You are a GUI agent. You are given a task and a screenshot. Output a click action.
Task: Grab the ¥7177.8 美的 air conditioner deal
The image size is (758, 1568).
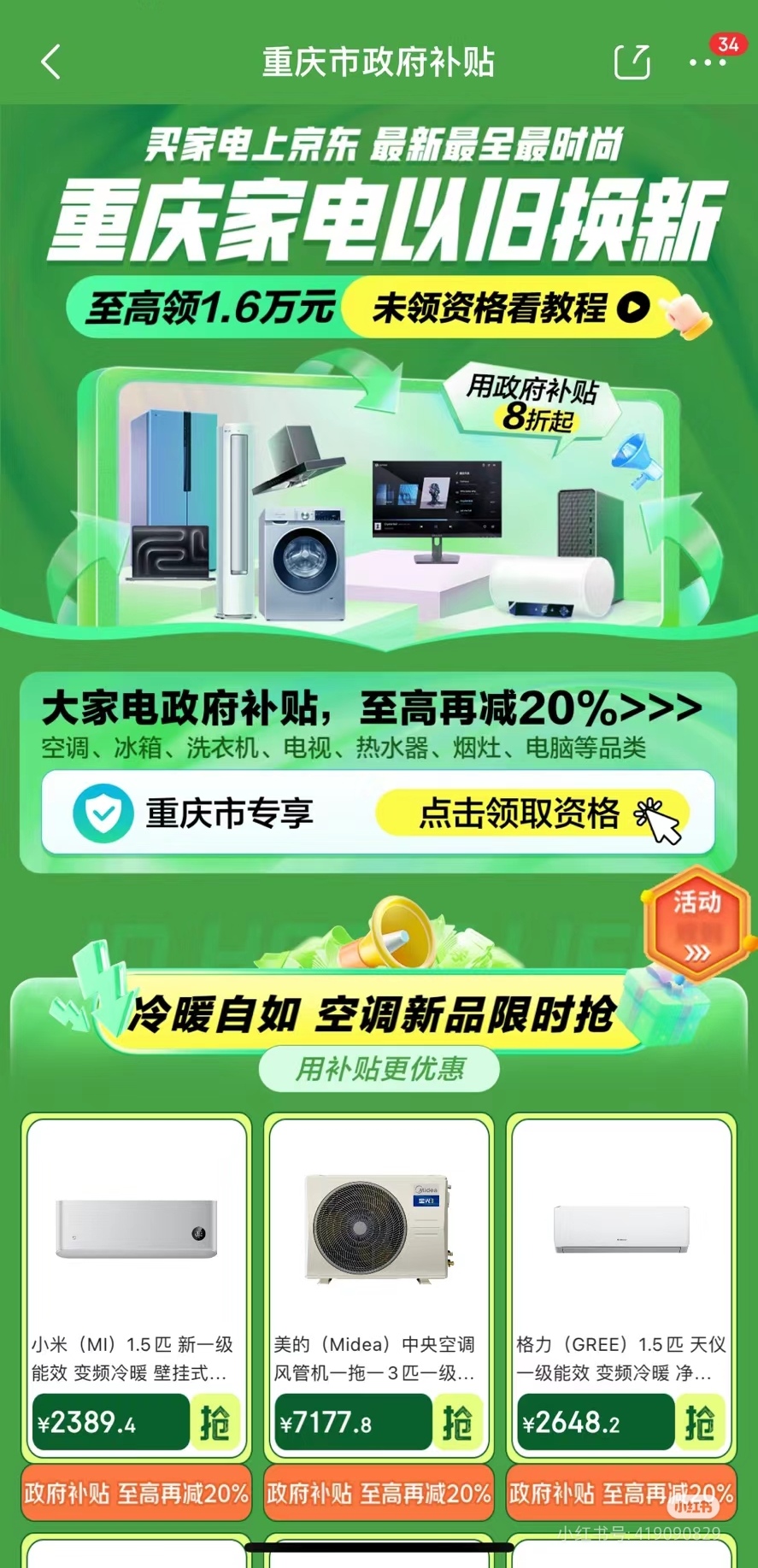456,1423
